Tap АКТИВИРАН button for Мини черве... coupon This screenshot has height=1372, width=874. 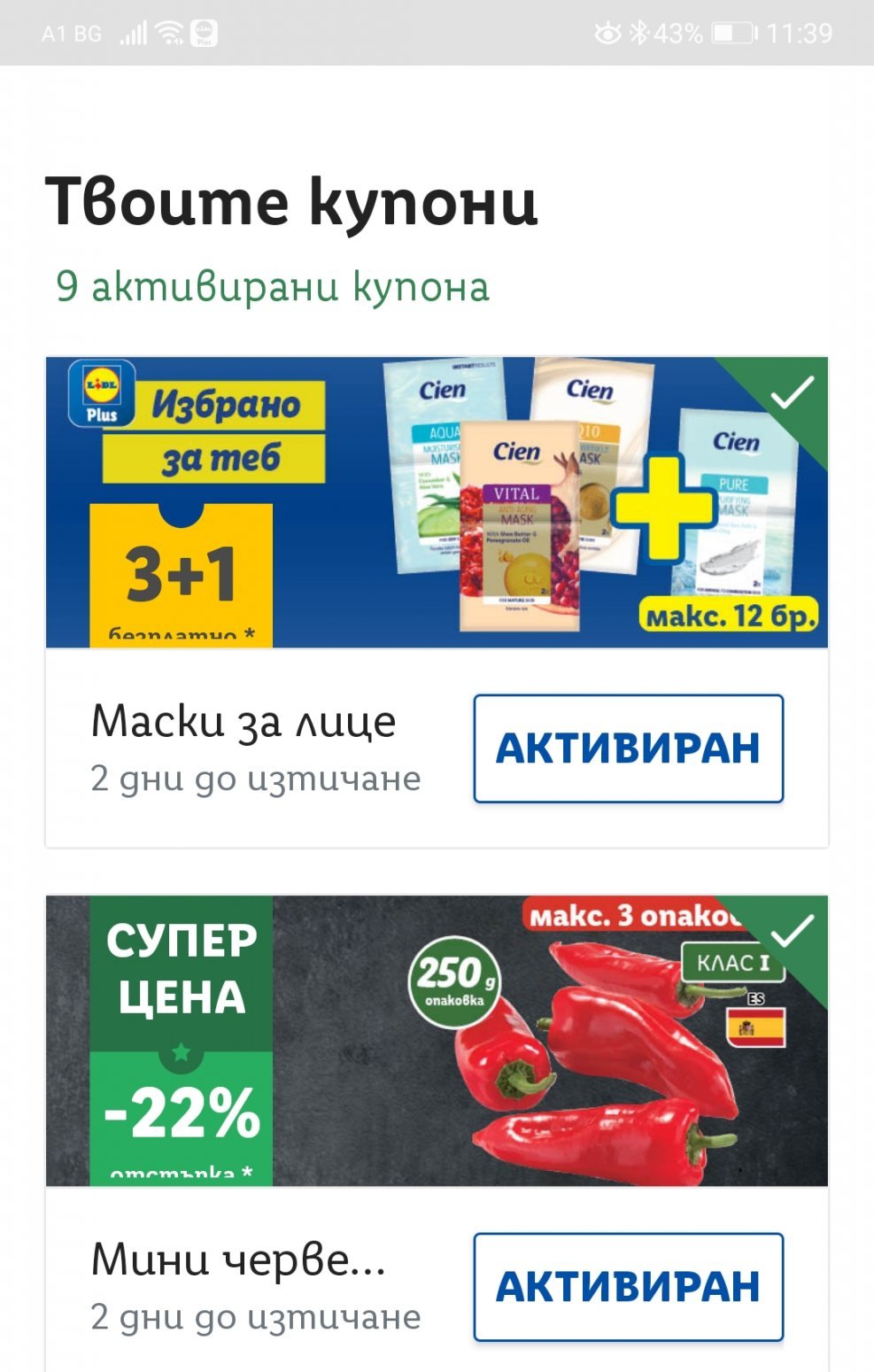pyautogui.click(x=628, y=1286)
